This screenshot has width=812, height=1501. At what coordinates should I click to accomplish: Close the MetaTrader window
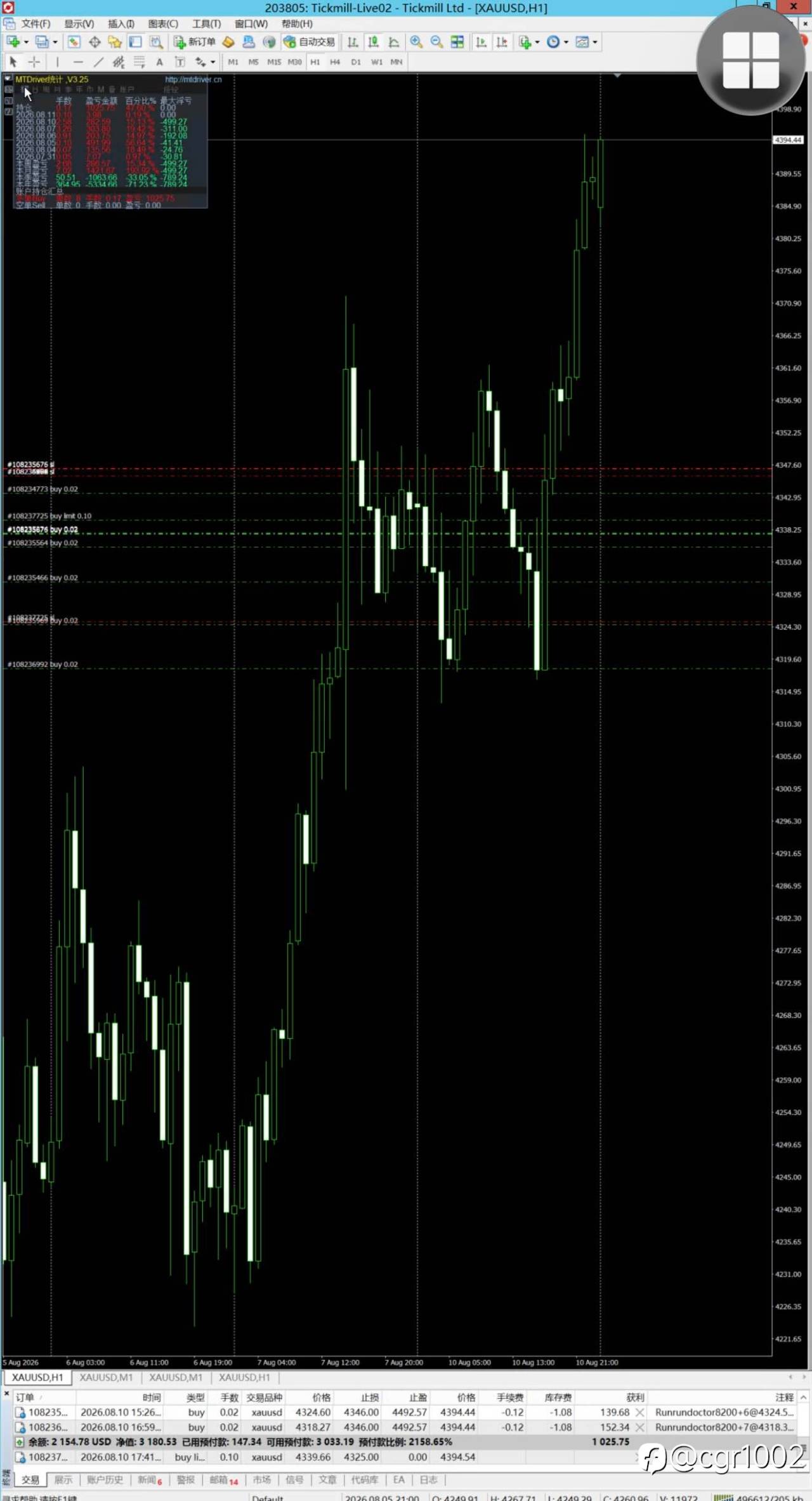(794, 7)
